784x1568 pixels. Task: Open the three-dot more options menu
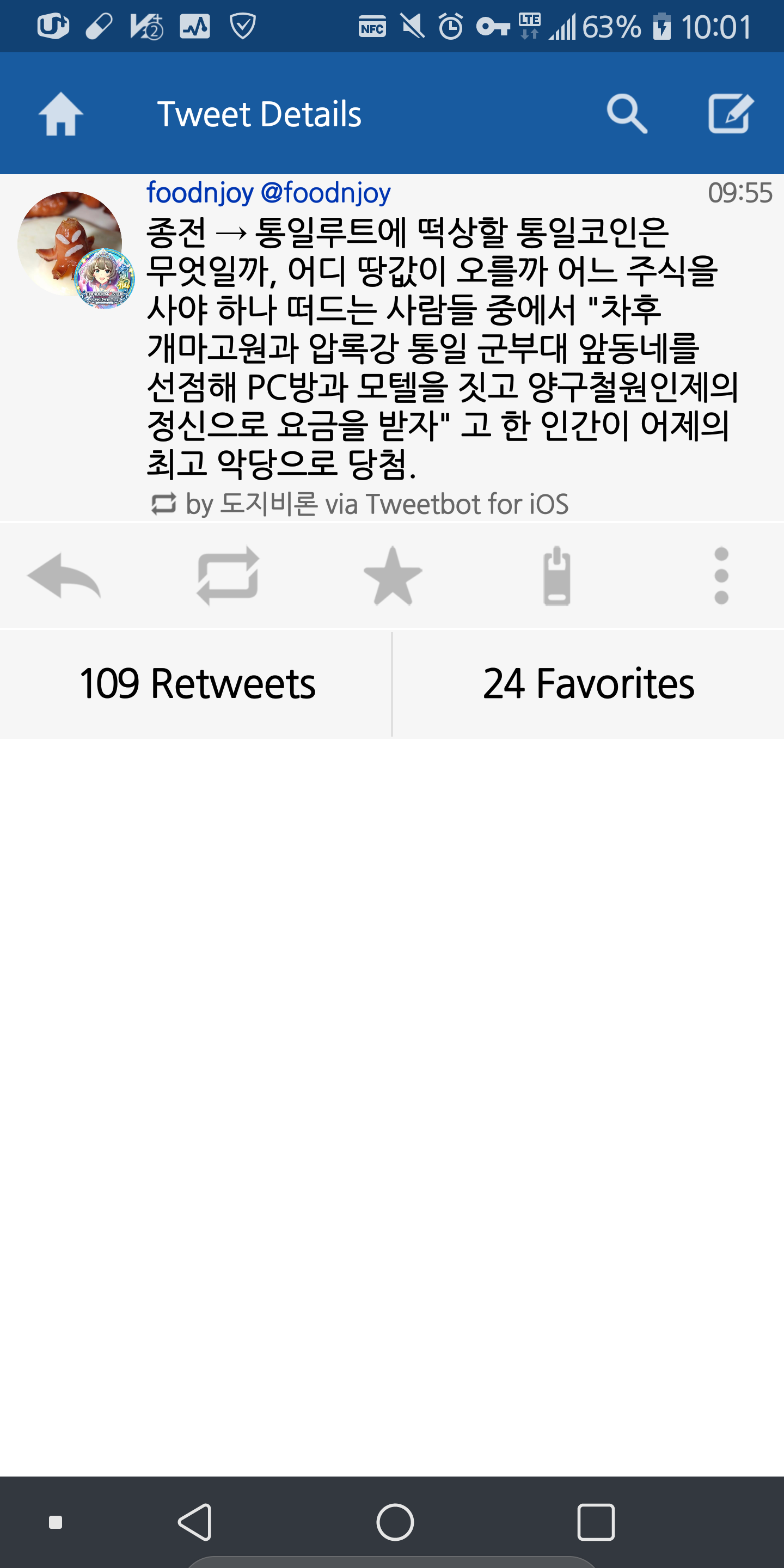point(721,576)
